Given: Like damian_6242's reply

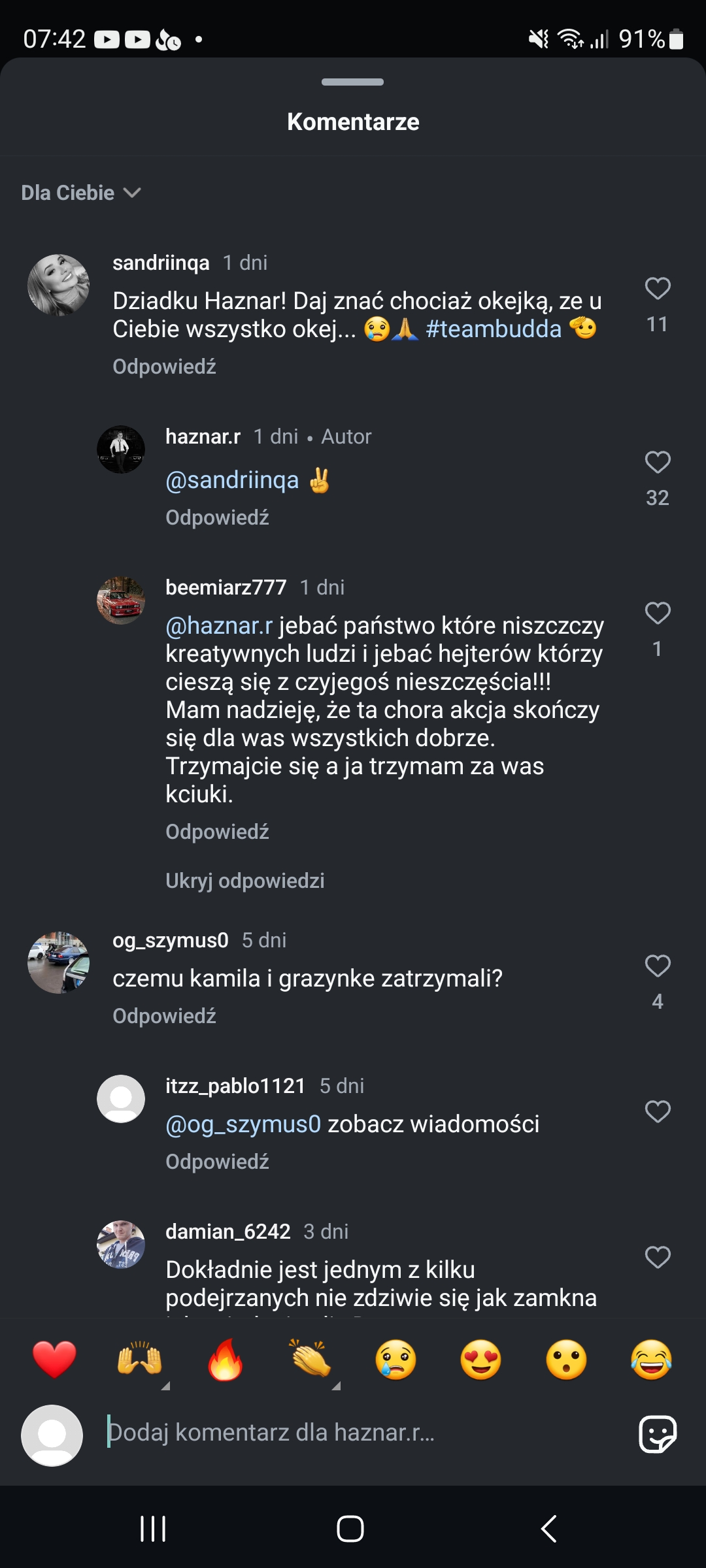Looking at the screenshot, I should [x=657, y=1258].
